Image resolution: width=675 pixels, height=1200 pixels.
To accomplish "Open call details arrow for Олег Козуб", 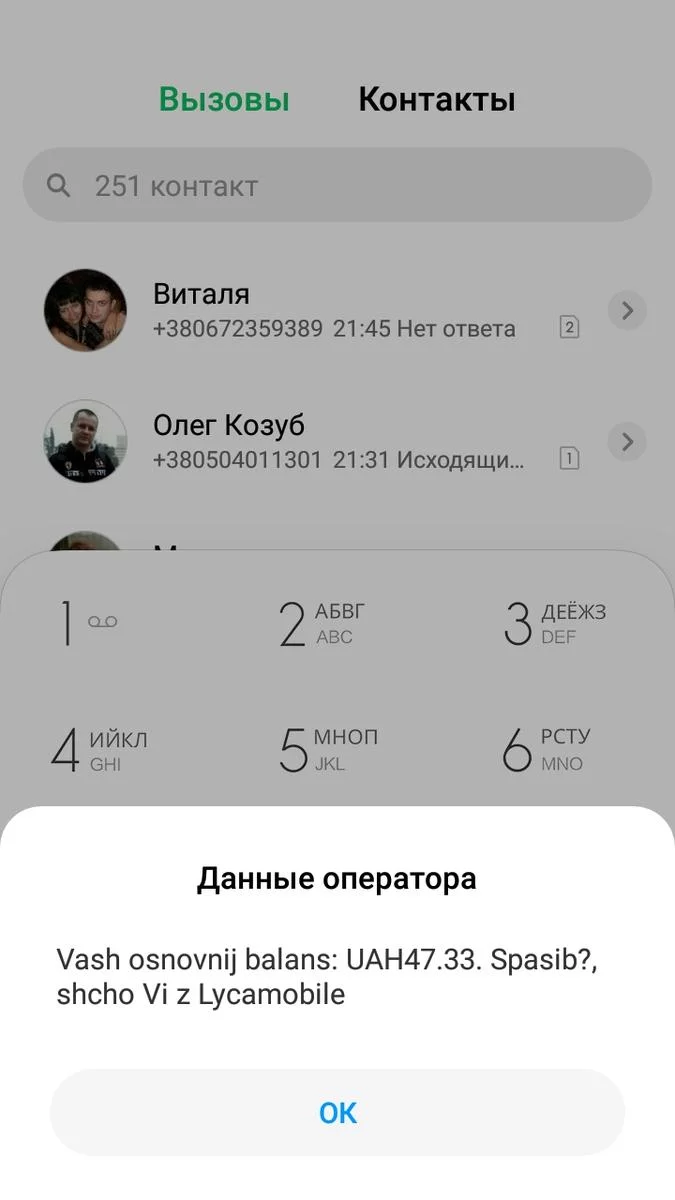I will coord(627,441).
